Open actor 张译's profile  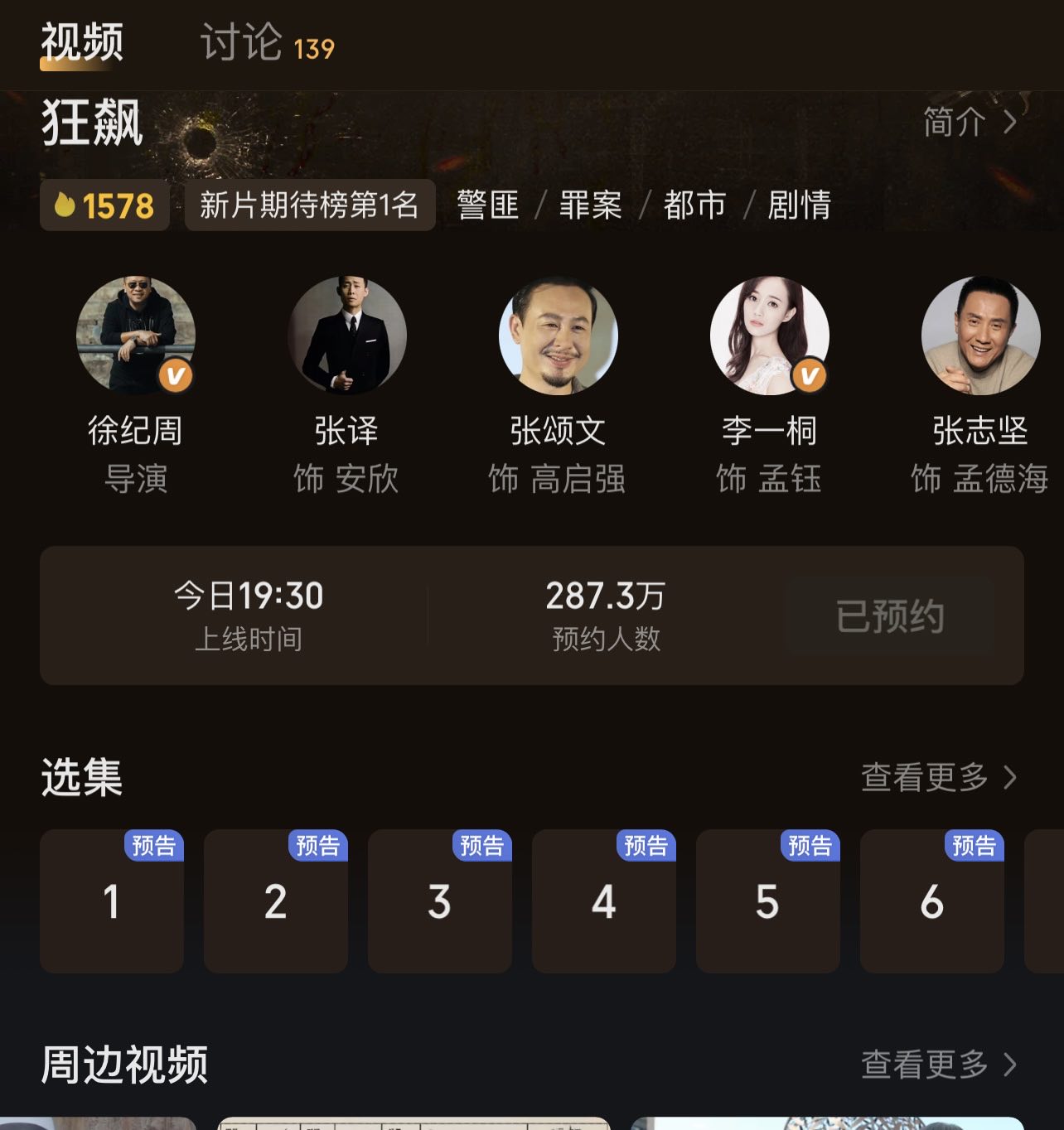(346, 336)
